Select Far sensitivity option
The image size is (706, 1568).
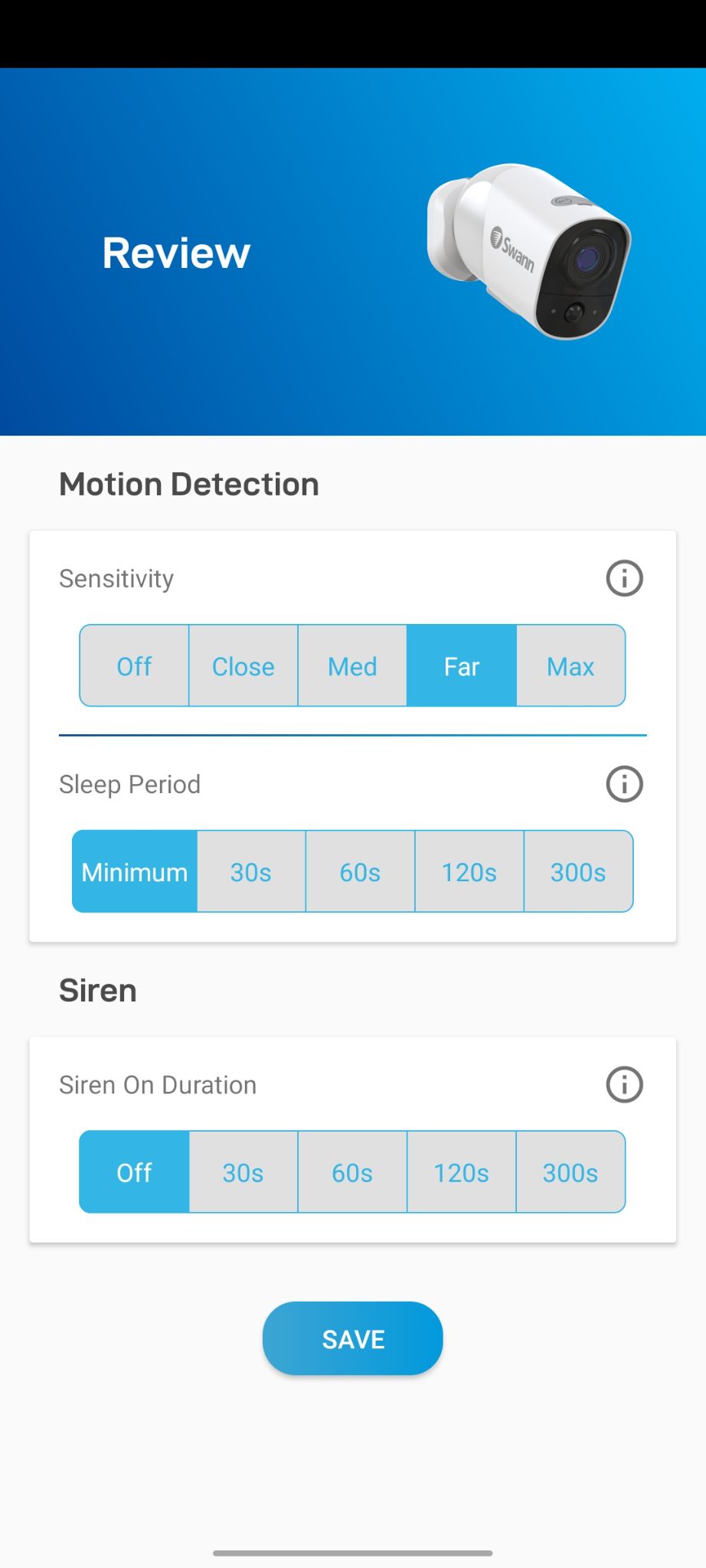point(462,666)
